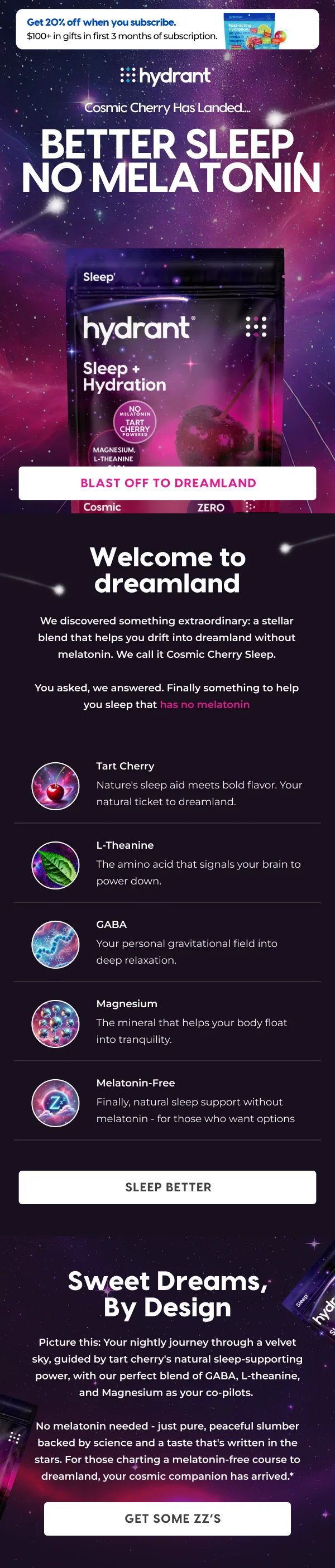
Task: Tap the Get Some ZZ's button
Action: [x=167, y=1518]
